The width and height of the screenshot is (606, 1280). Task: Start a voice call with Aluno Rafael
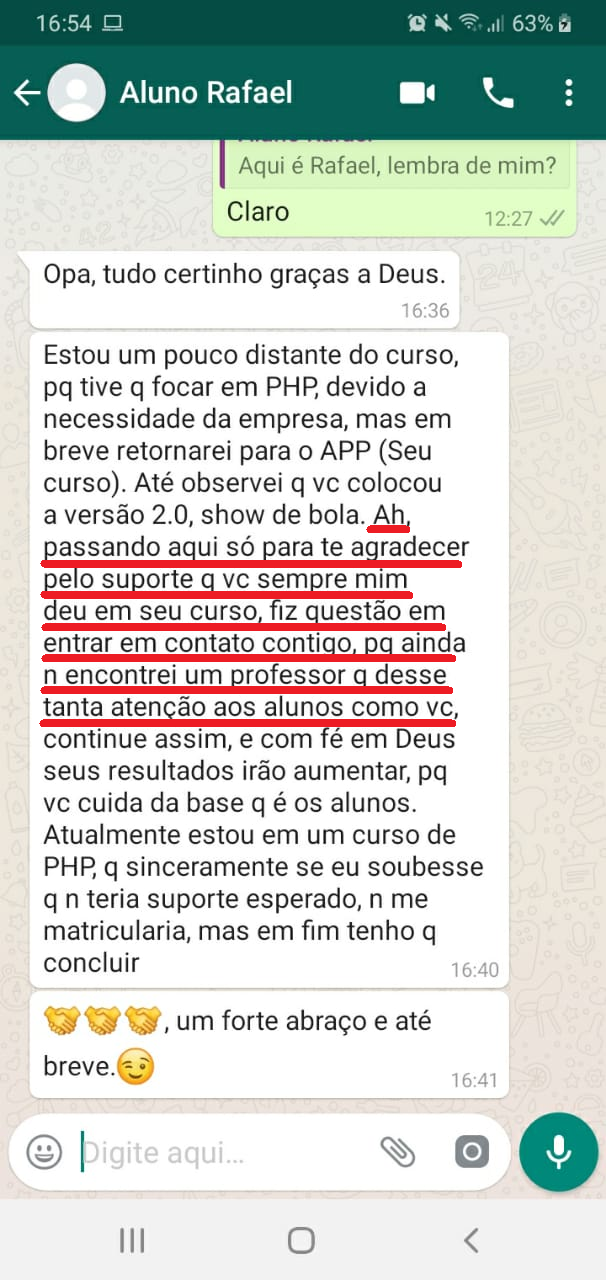[498, 93]
